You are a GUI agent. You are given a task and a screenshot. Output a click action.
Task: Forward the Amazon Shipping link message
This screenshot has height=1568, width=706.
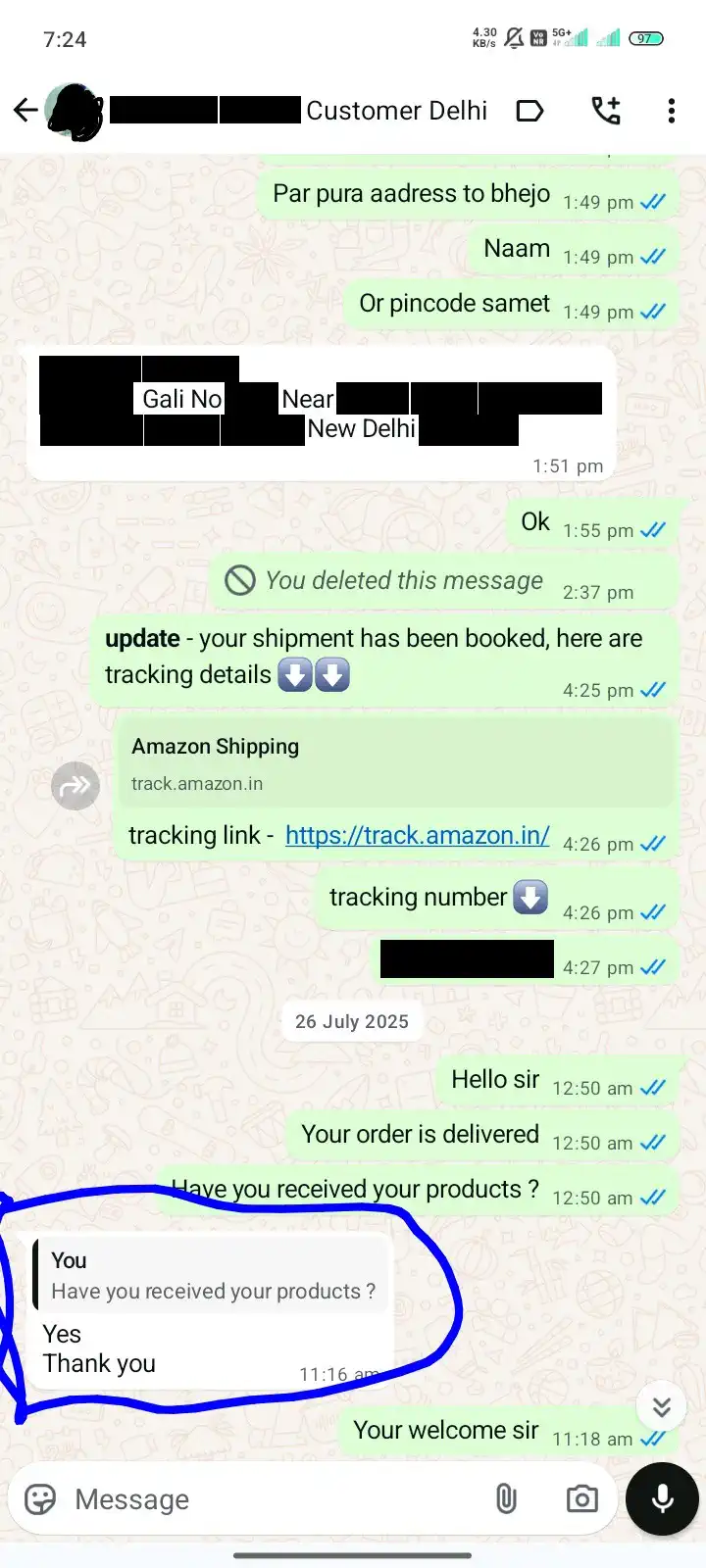[76, 786]
